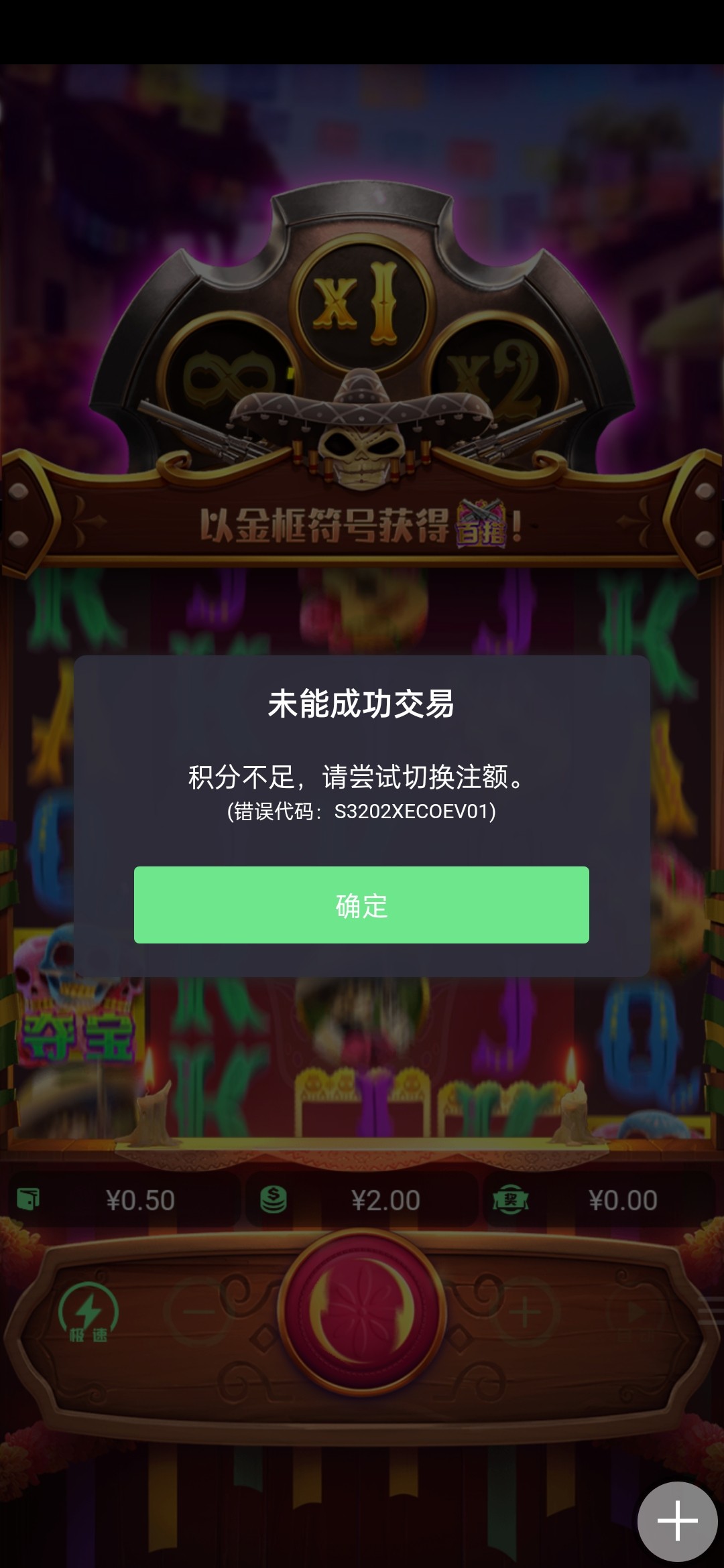The image size is (724, 1568).
Task: Decrease the bet with the minus button
Action: pos(199,1312)
